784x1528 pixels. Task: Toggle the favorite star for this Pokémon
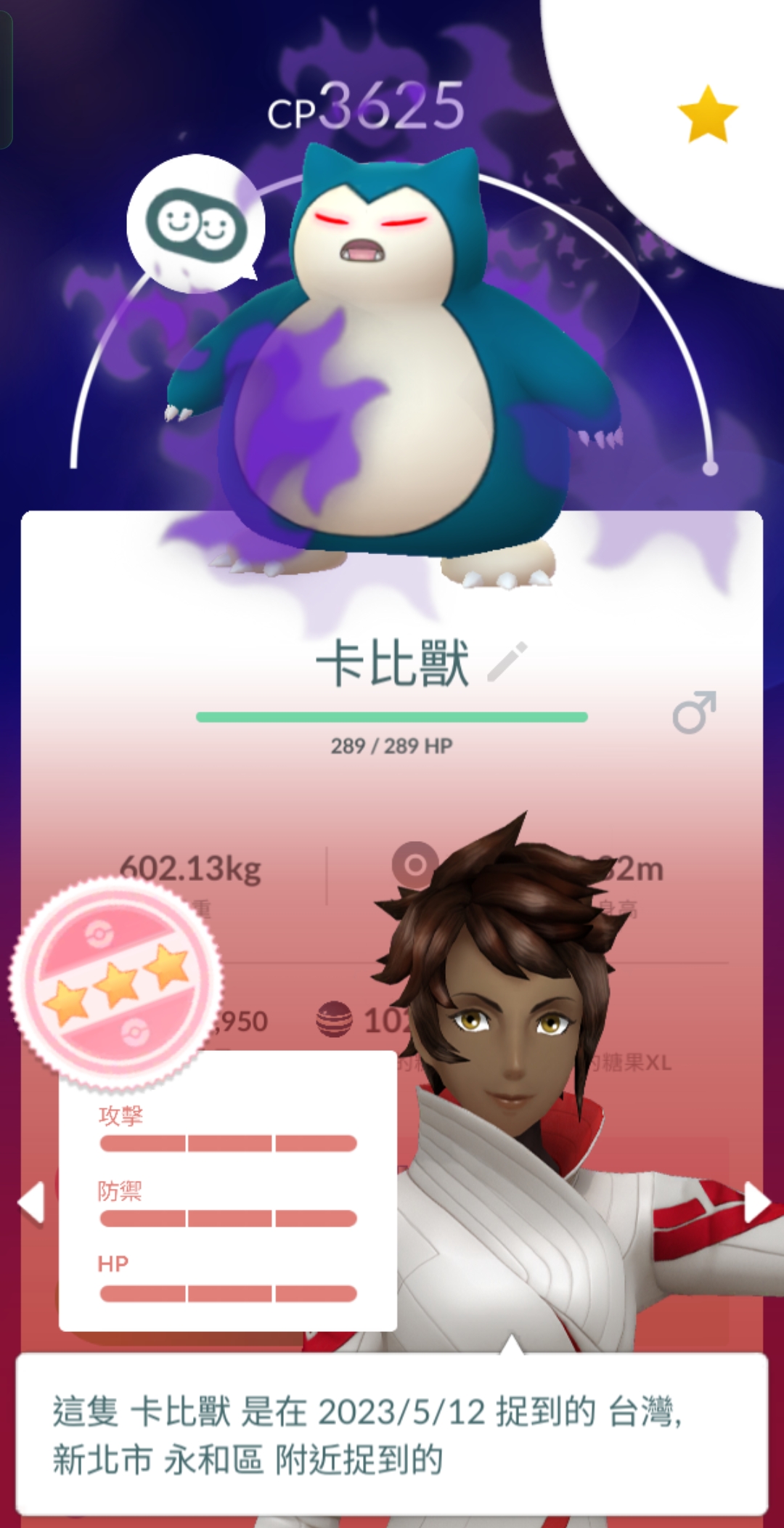click(707, 114)
